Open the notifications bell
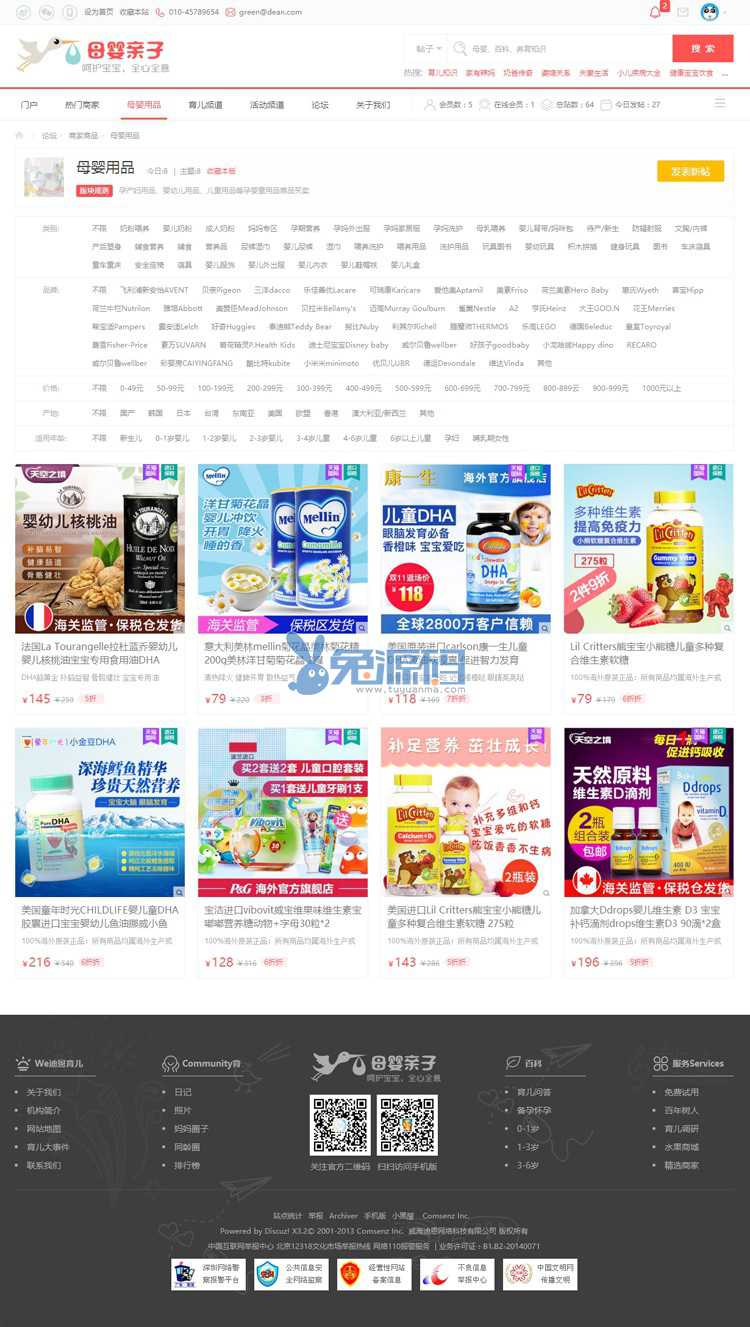Screen dimensions: 750x1327 pos(656,12)
